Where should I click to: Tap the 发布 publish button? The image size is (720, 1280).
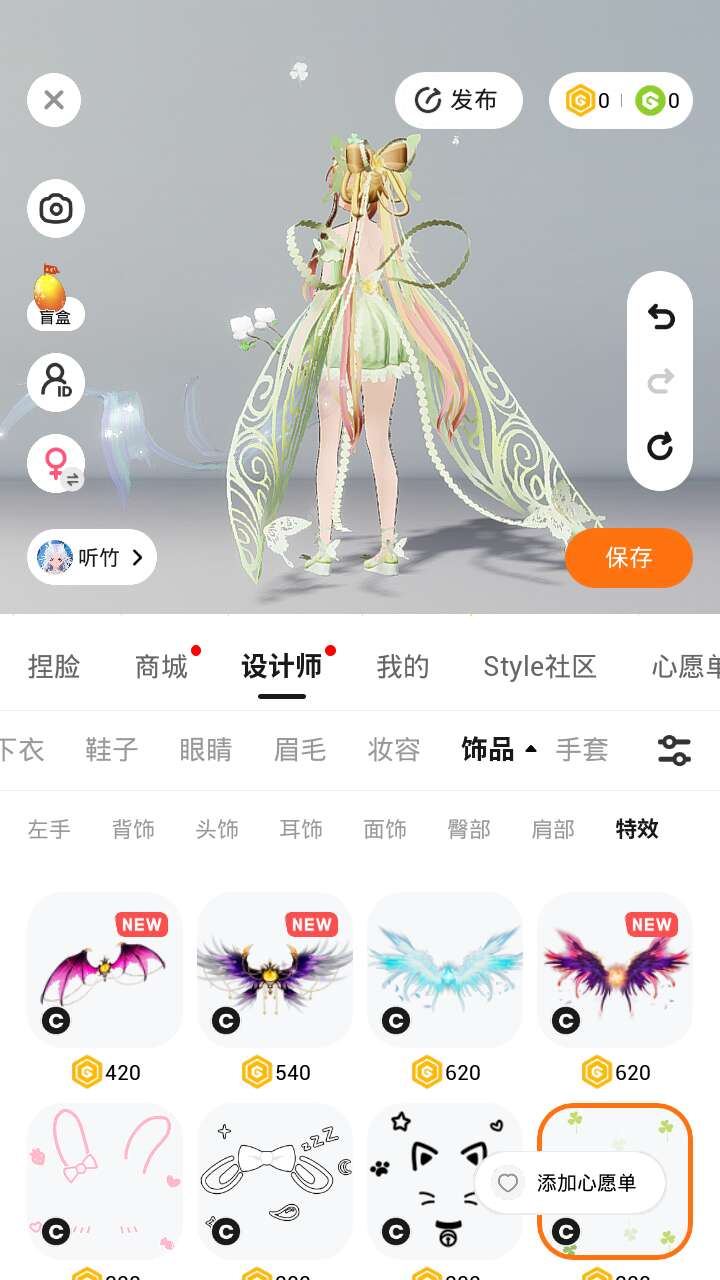459,100
